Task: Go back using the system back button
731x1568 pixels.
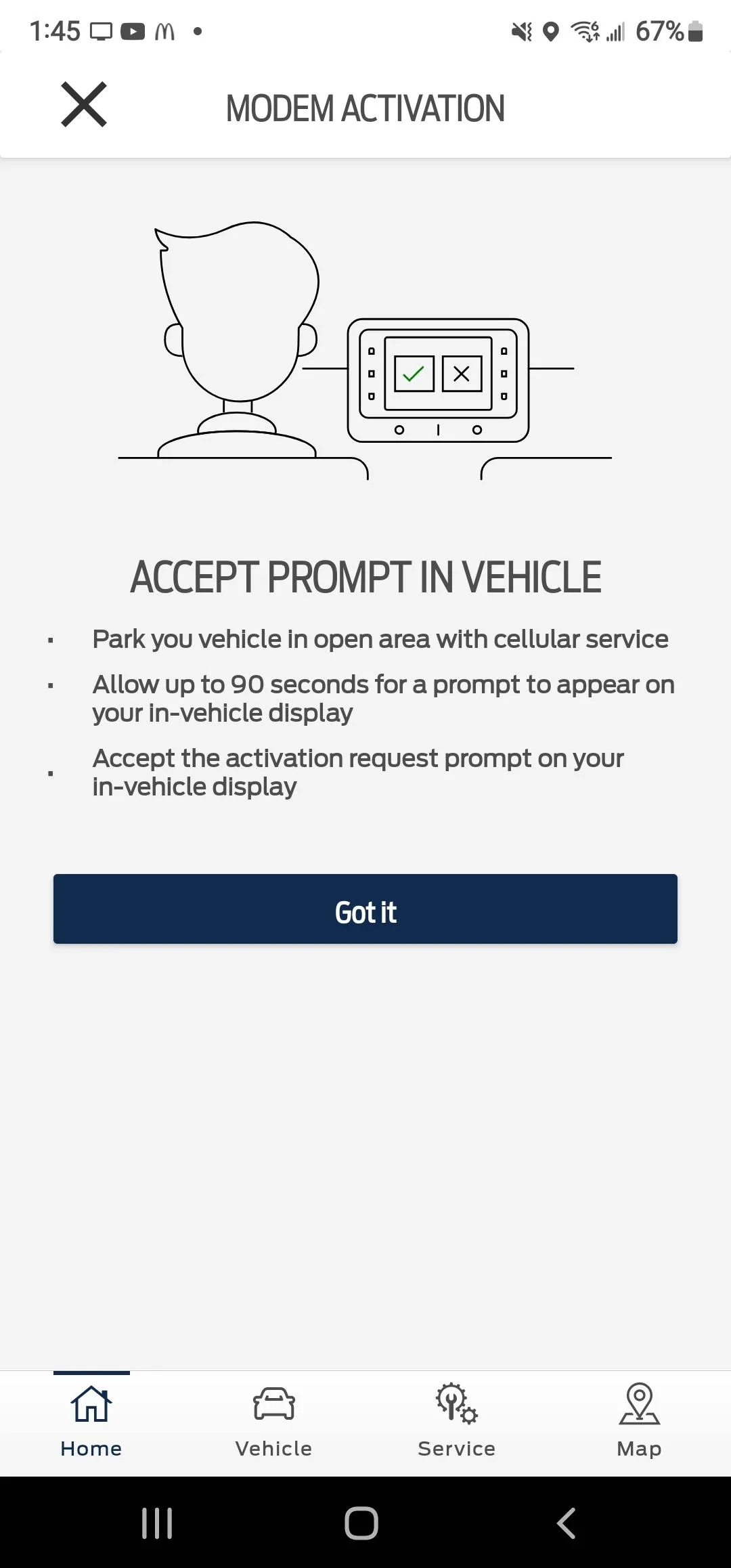Action: [566, 1523]
